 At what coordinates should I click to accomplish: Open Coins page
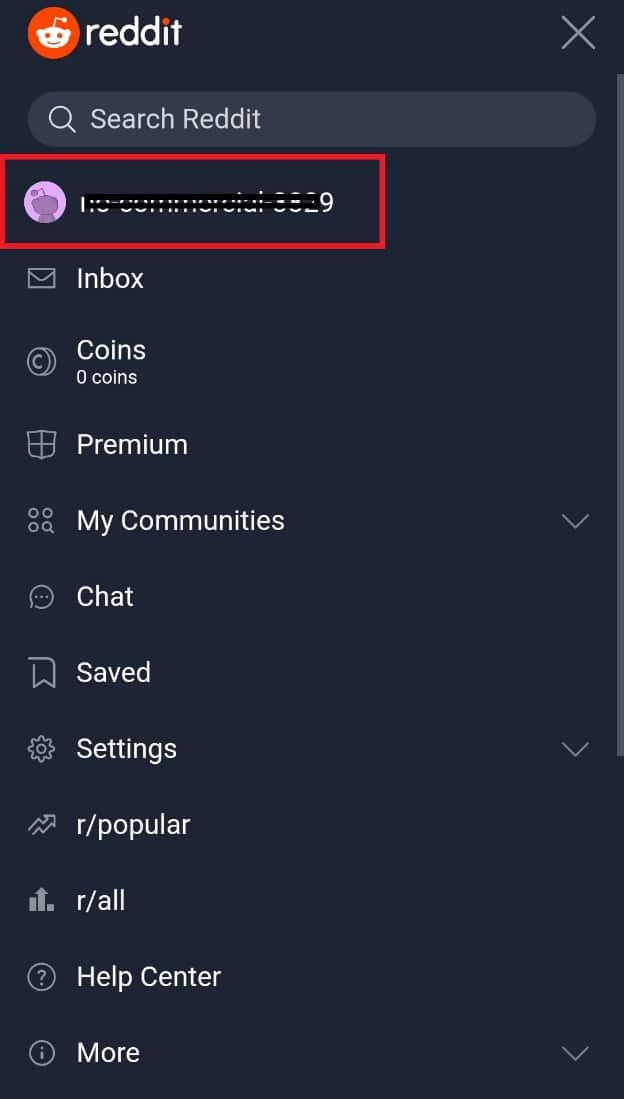[110, 360]
